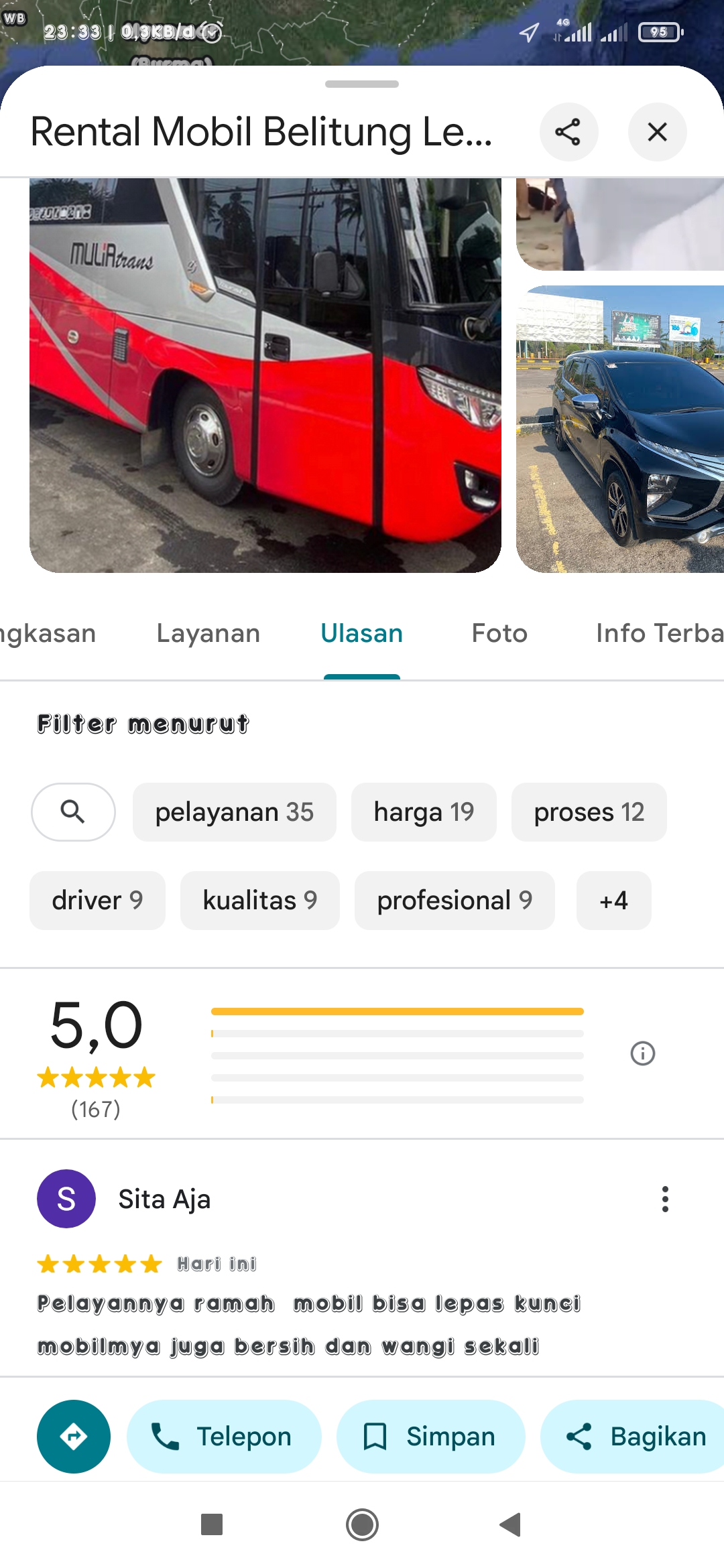Viewport: 724px width, 1568px height.
Task: Switch to the Layanan tab
Action: [x=208, y=633]
